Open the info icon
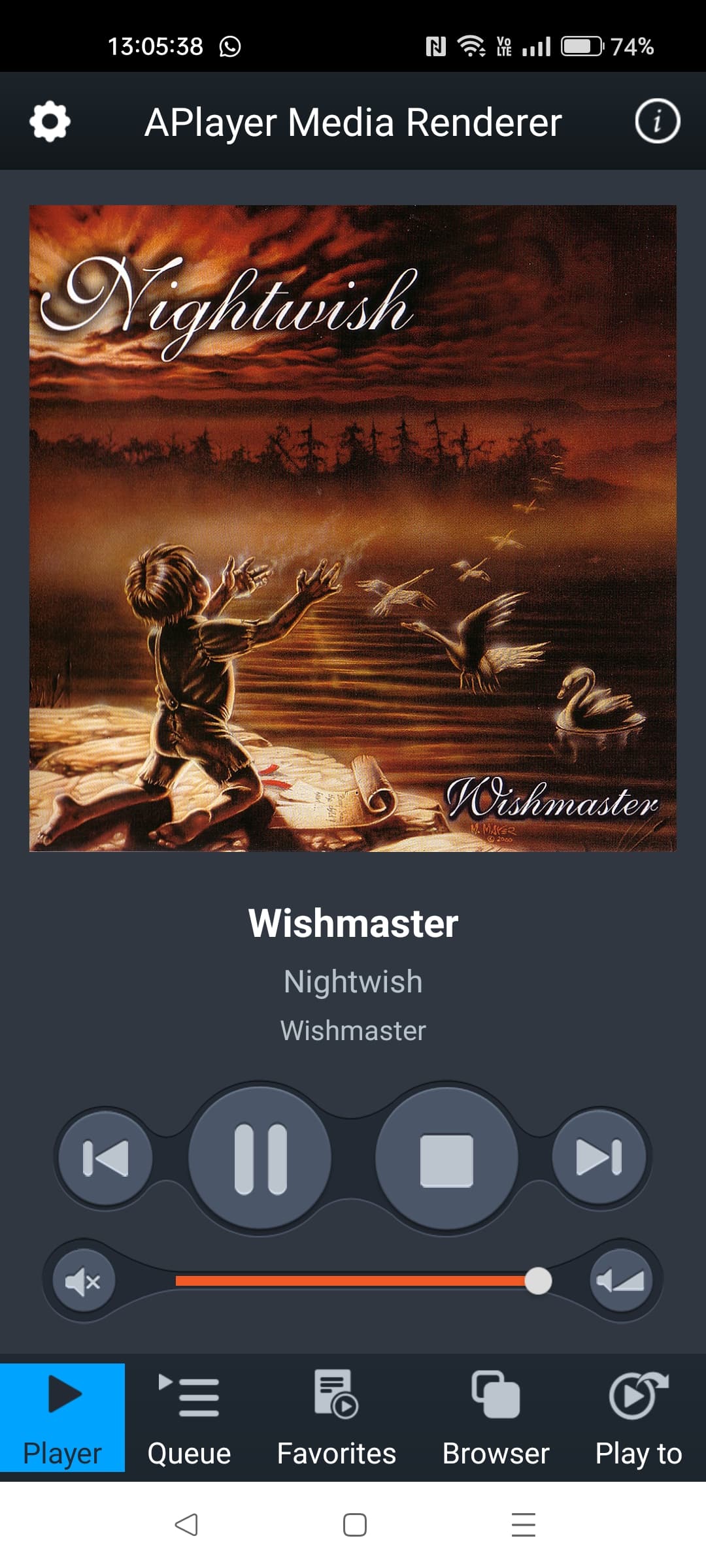This screenshot has height=1568, width=706. [x=657, y=122]
